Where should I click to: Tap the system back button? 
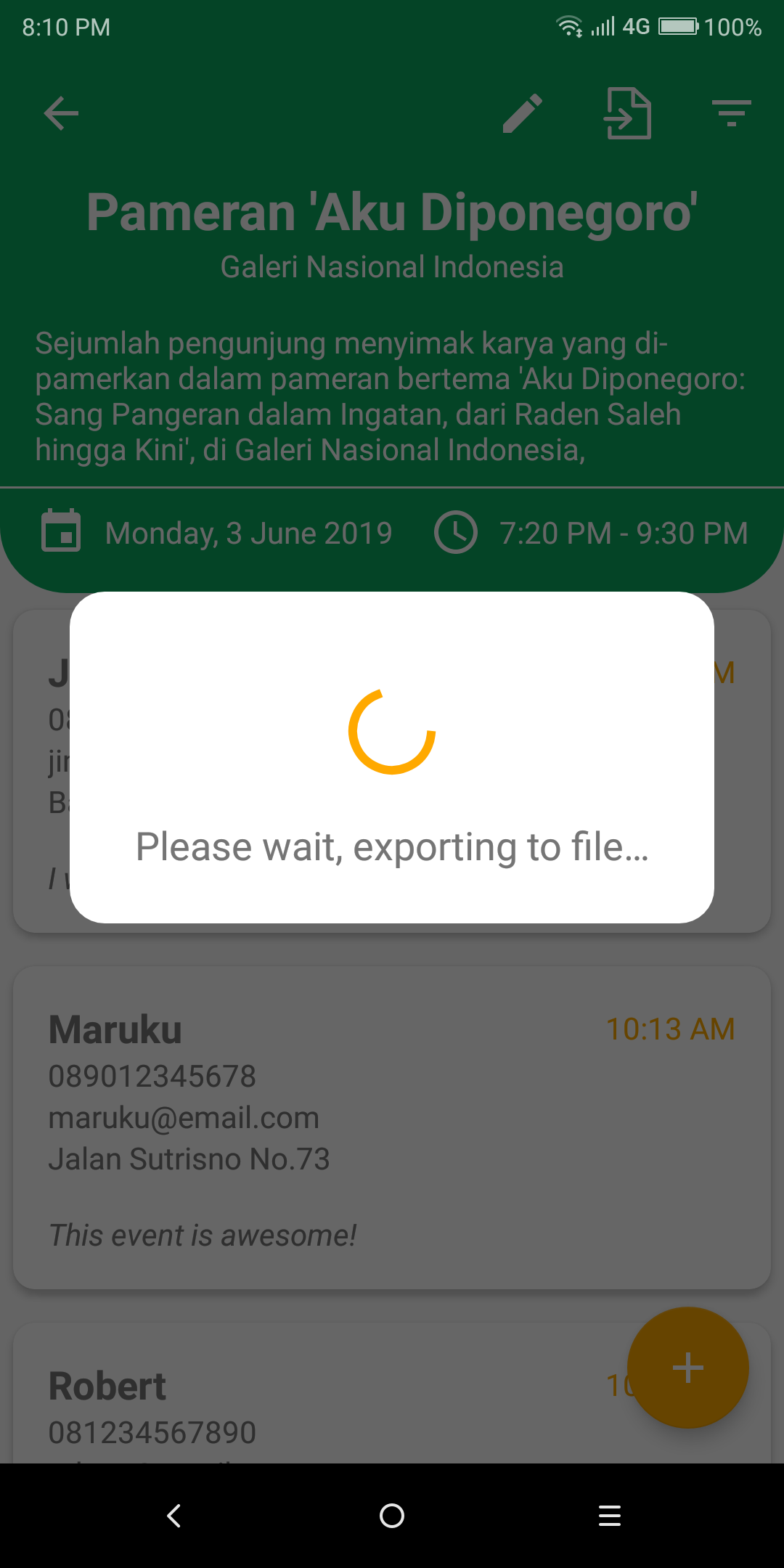pos(174,1516)
